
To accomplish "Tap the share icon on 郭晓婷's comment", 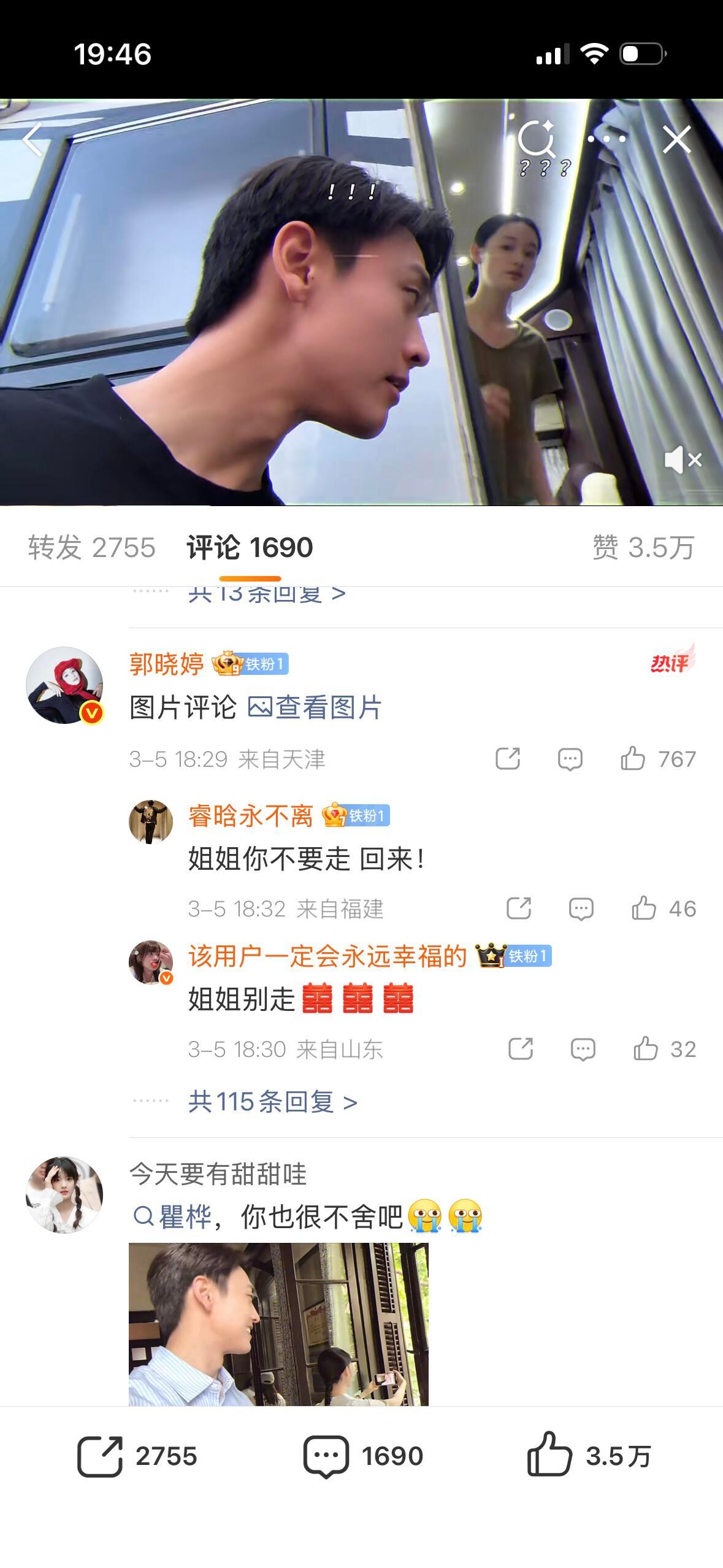I will pyautogui.click(x=508, y=759).
